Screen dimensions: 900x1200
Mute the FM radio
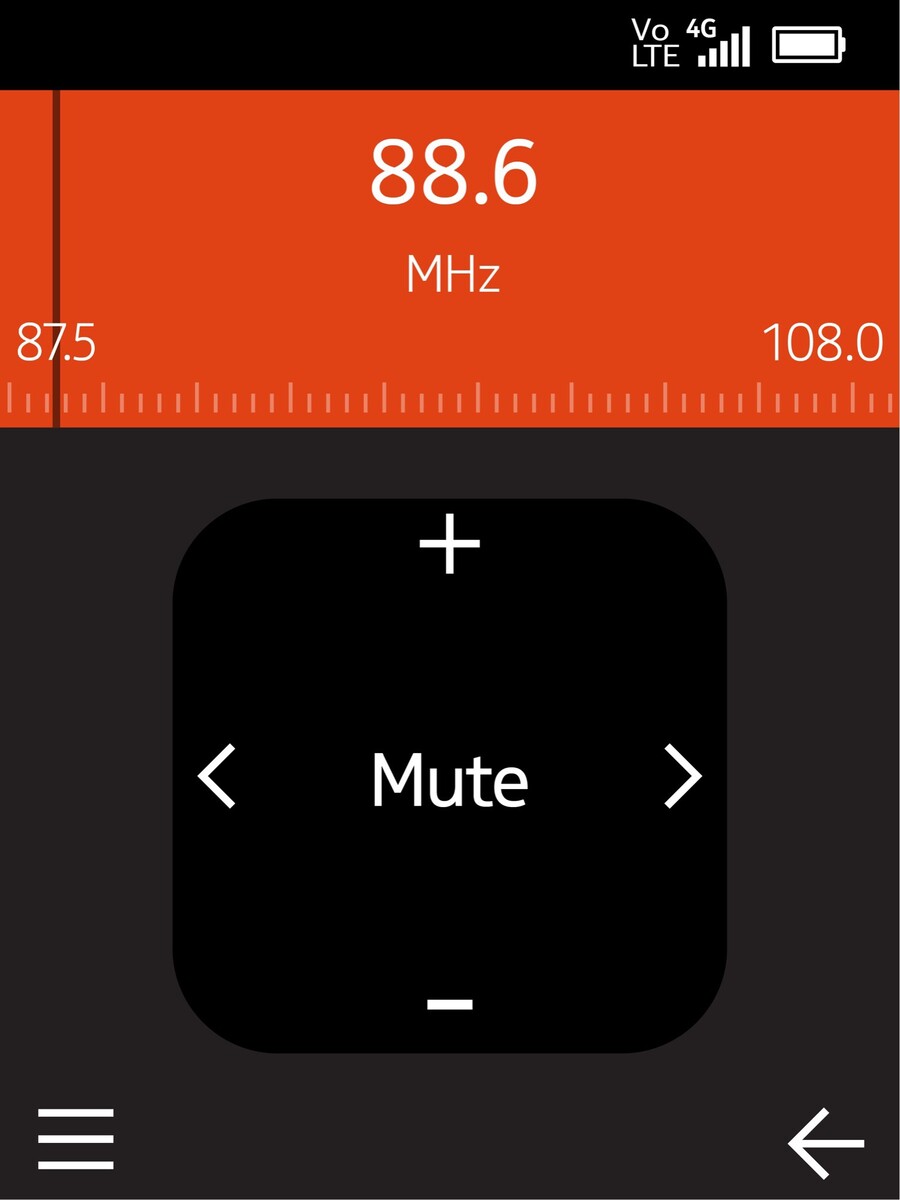pos(449,779)
